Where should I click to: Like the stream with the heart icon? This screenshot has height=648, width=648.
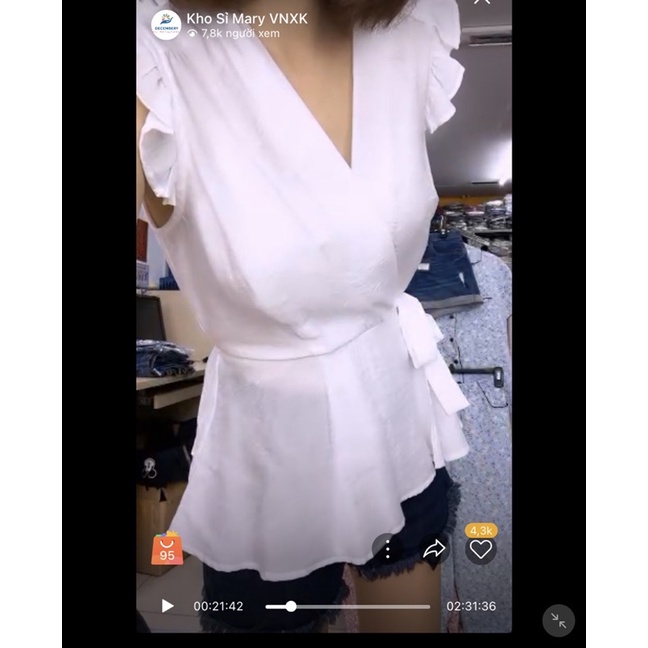481,549
